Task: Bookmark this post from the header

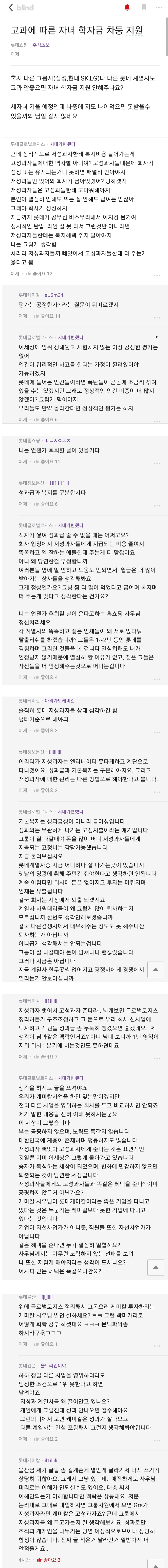Action: click(x=144, y=7)
